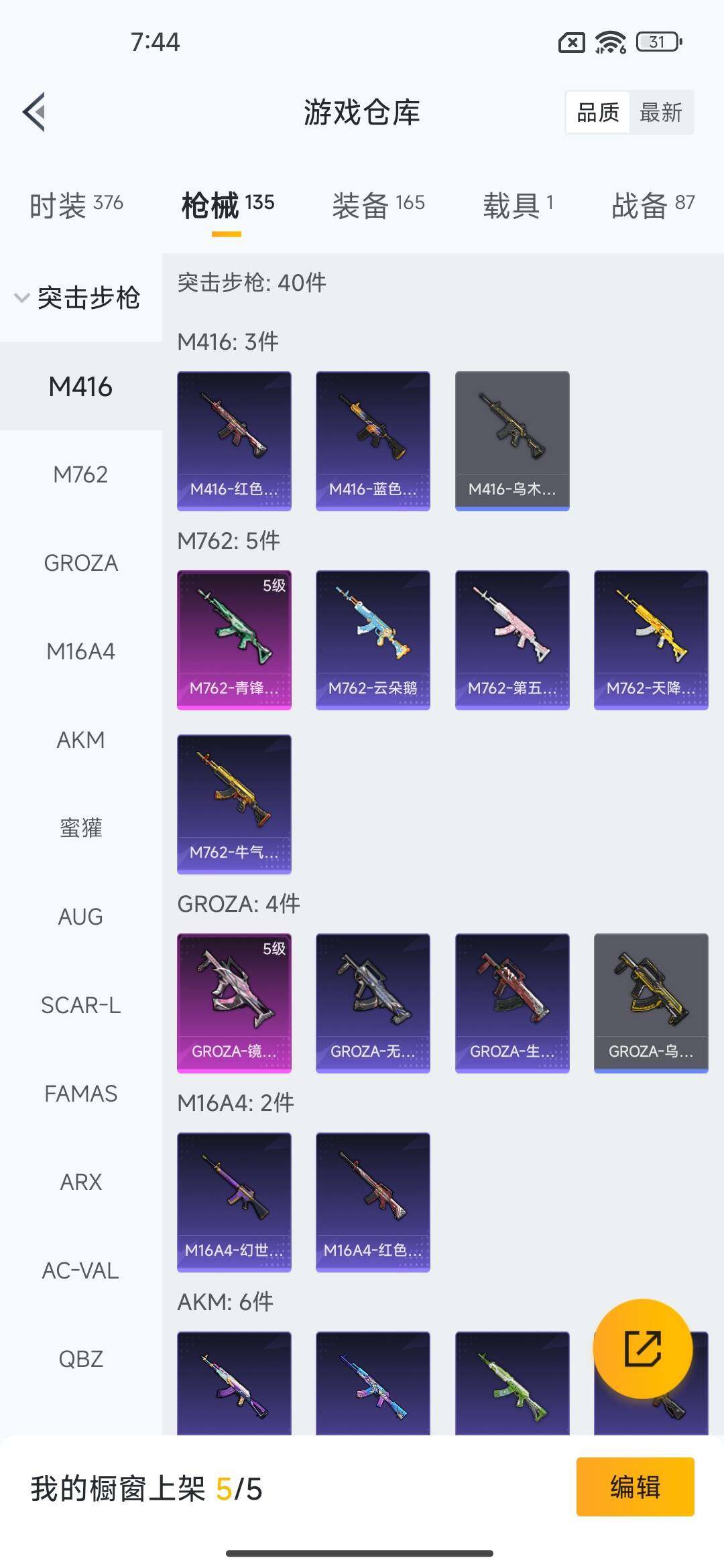Image resolution: width=724 pixels, height=1568 pixels.
Task: Select M762 in the side list
Action: [x=80, y=474]
